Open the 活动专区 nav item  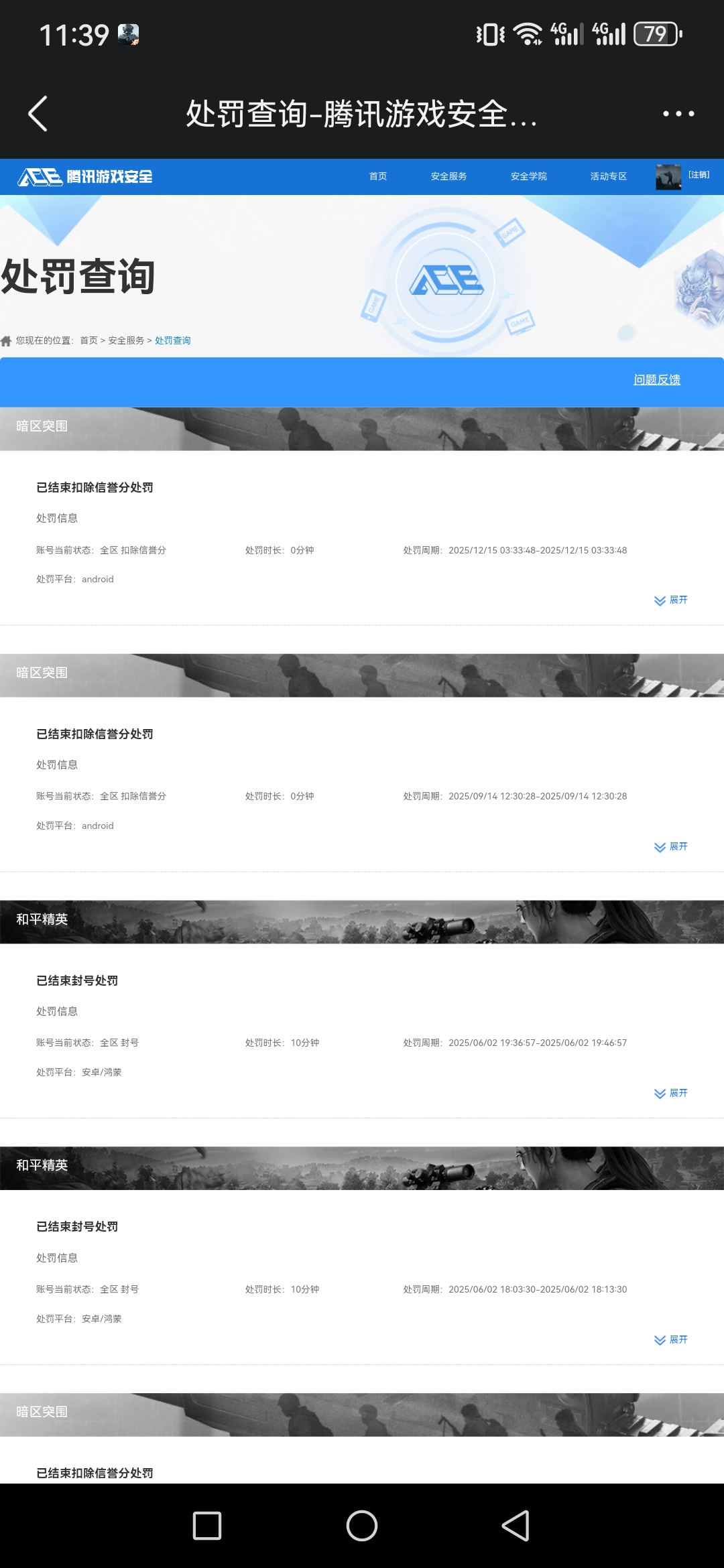pos(608,176)
